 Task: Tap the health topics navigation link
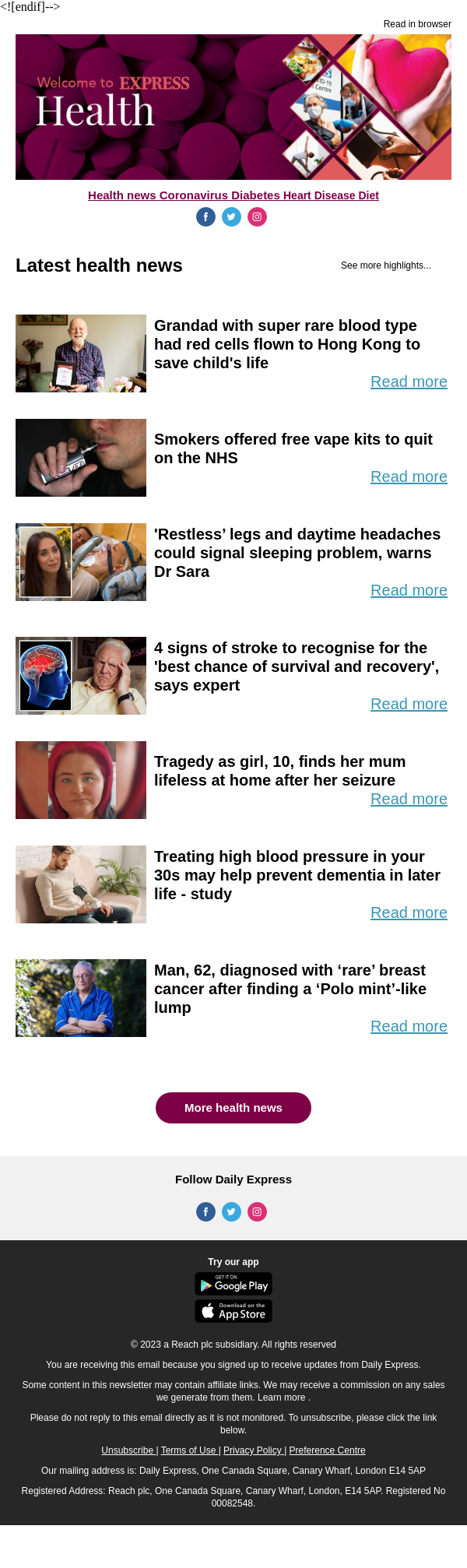pyautogui.click(x=233, y=195)
